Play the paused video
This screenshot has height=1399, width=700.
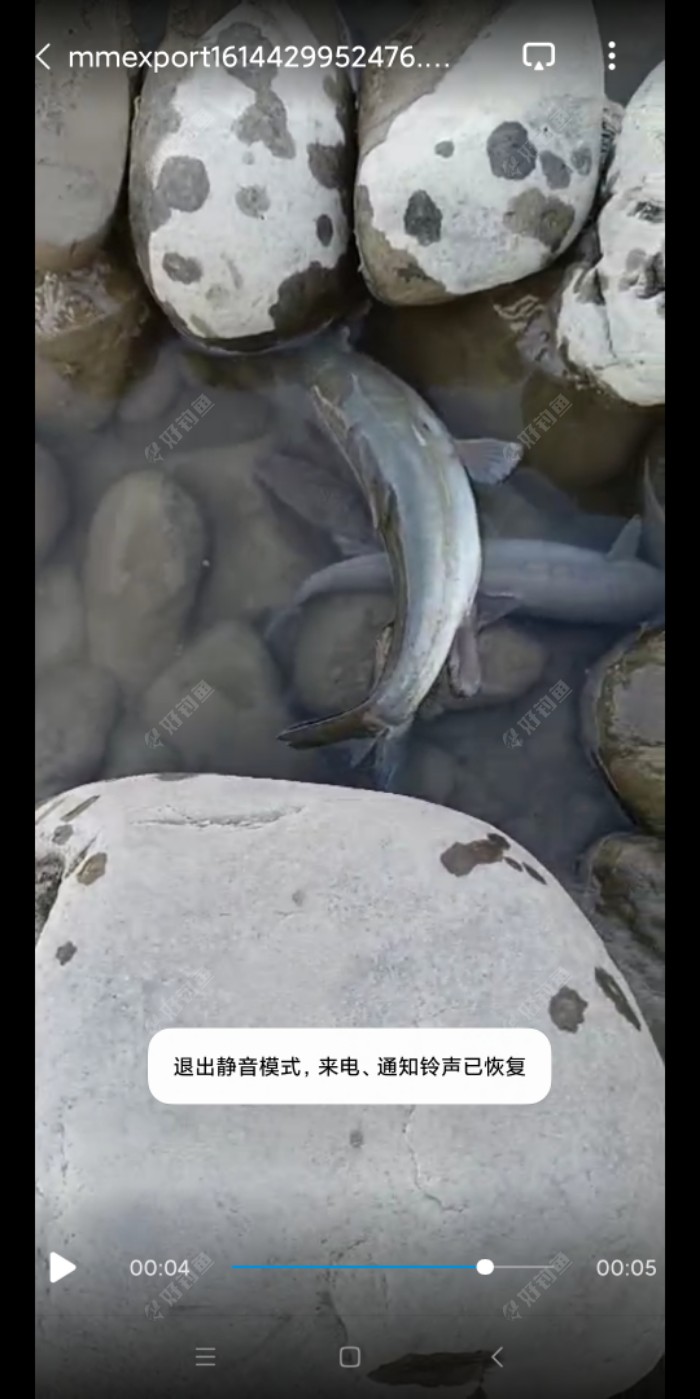tap(62, 1267)
